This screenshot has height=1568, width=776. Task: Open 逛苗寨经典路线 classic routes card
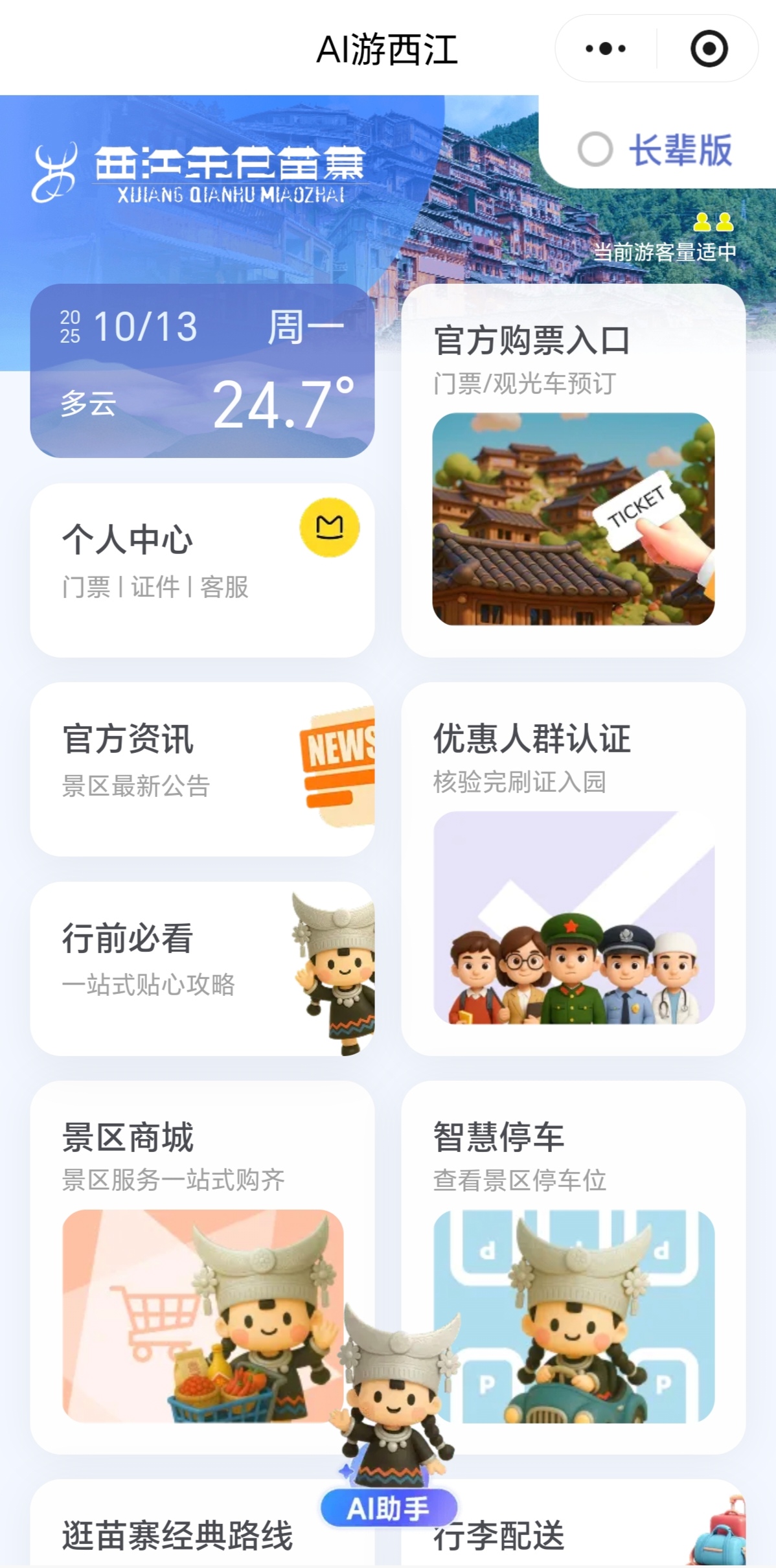(177, 1536)
